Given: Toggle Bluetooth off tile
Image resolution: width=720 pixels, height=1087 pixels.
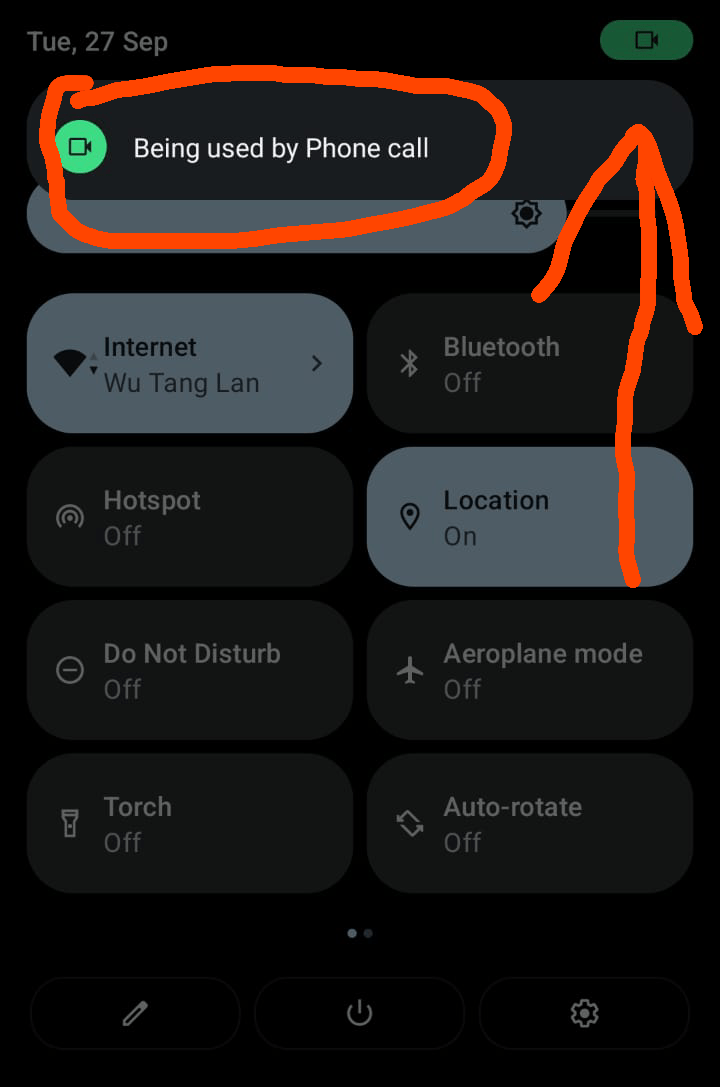Looking at the screenshot, I should [x=529, y=363].
